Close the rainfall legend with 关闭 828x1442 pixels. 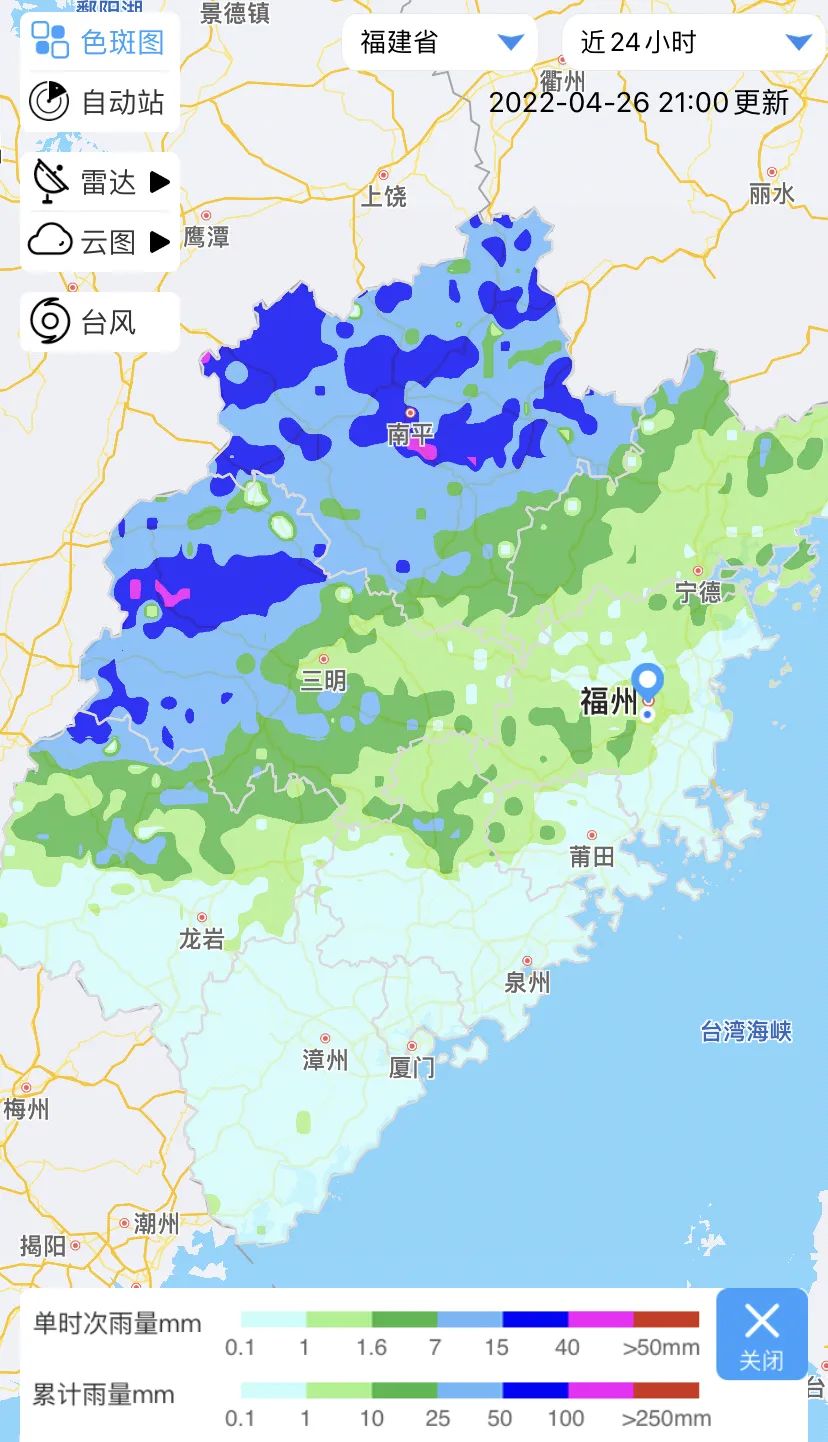[761, 1333]
